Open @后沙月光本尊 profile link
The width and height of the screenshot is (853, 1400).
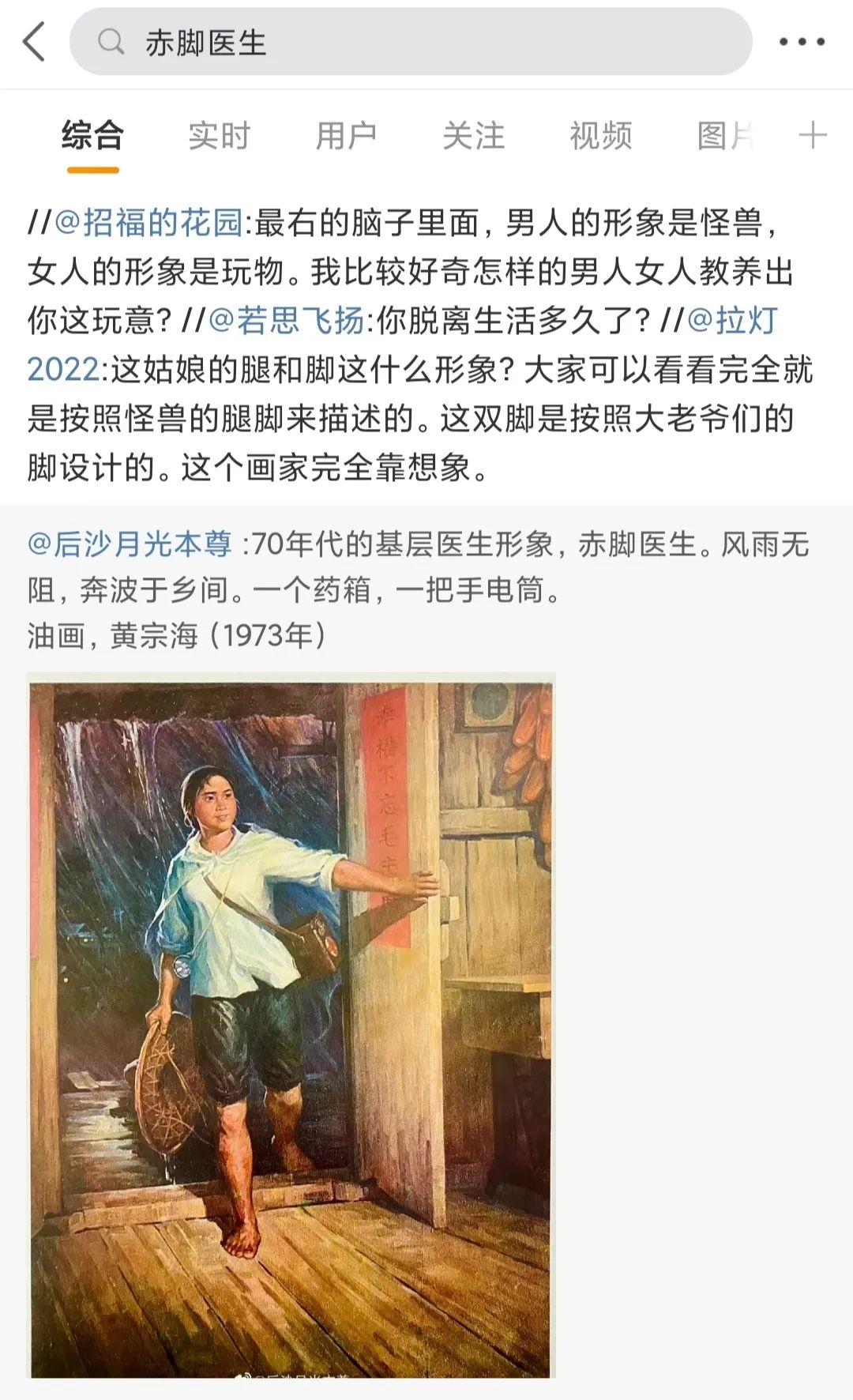coord(130,544)
